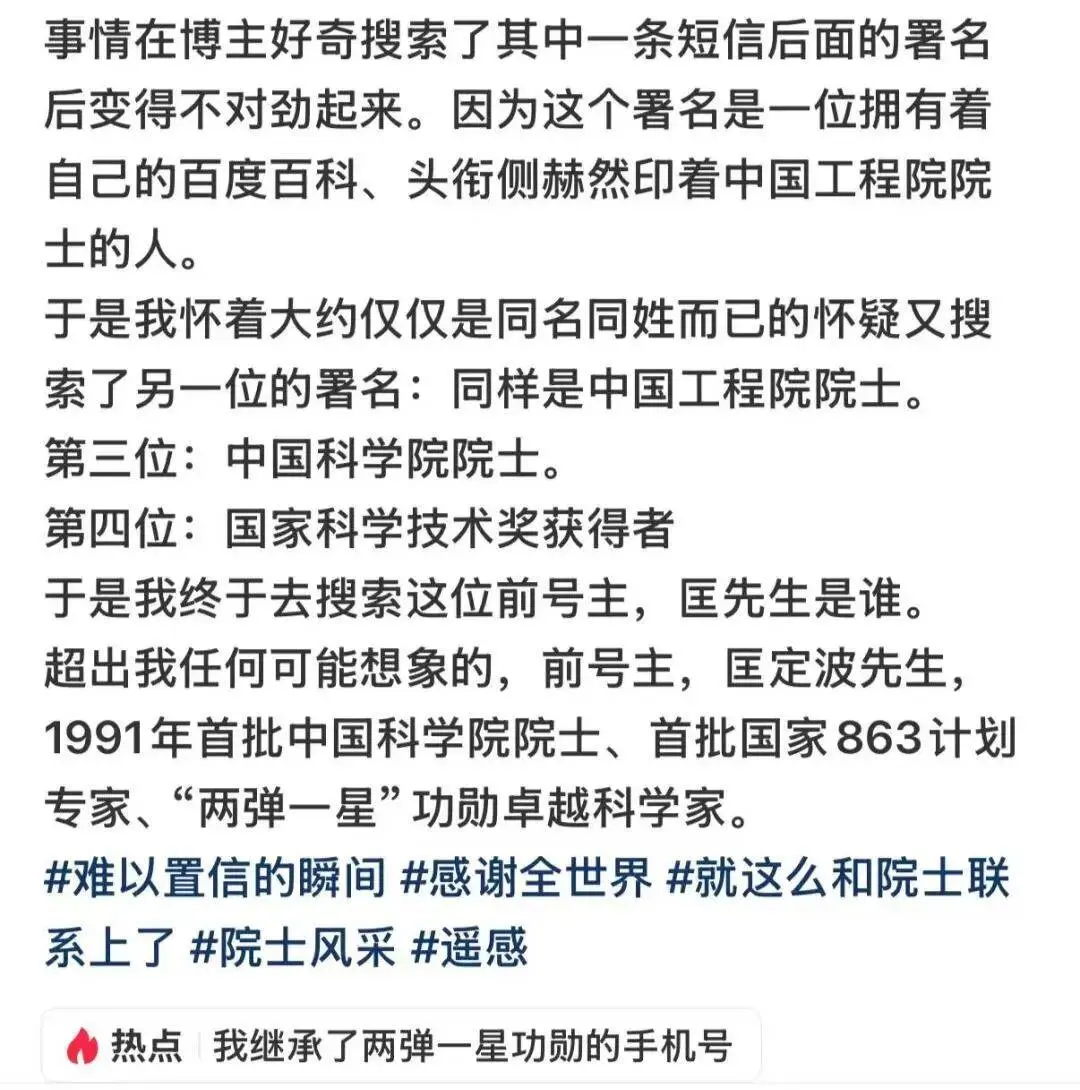
Task: Open the #难以置信的瞬间 hashtag
Action: pos(215,881)
